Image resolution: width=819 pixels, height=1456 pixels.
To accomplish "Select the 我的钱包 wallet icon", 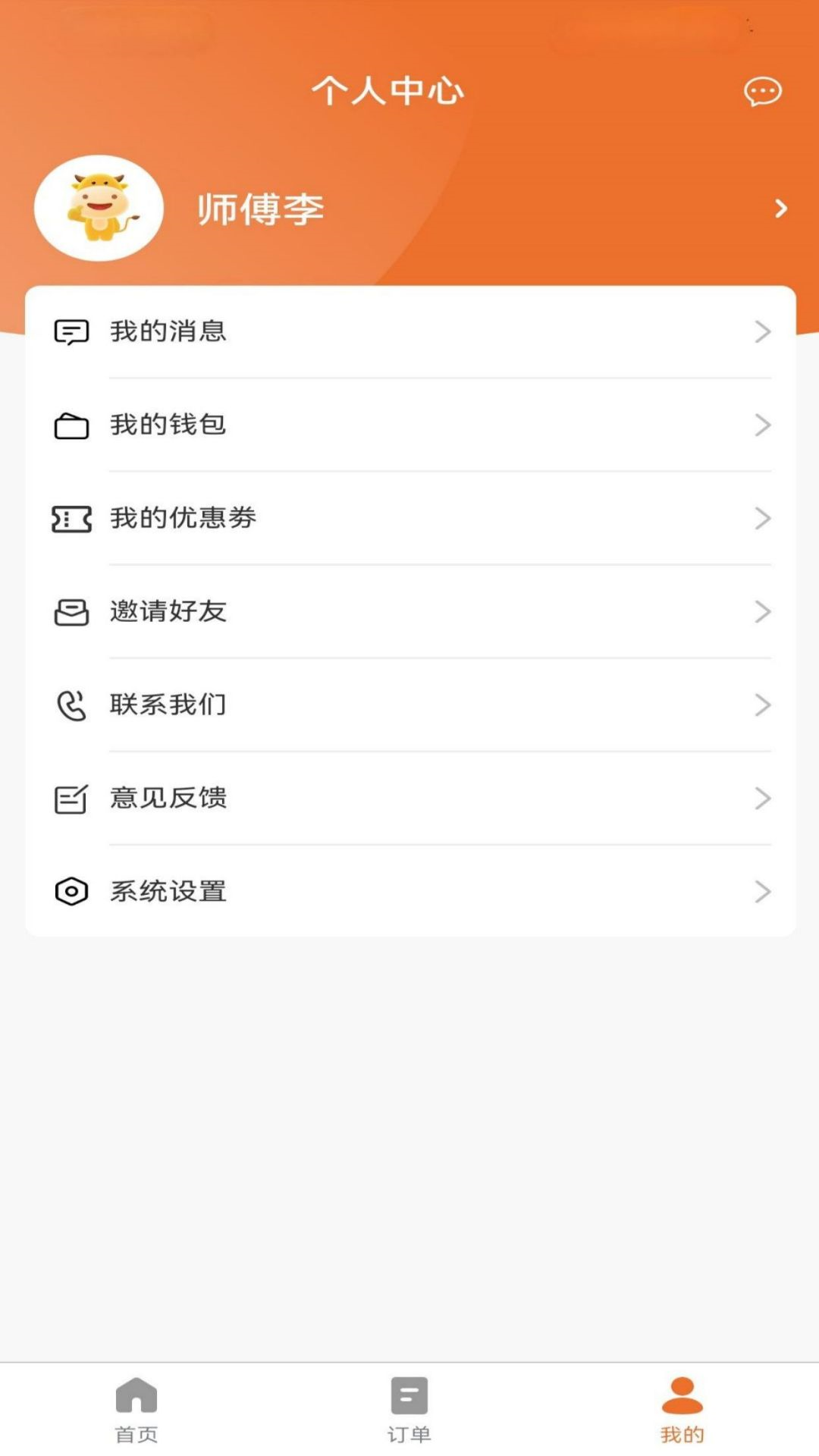I will tap(72, 425).
